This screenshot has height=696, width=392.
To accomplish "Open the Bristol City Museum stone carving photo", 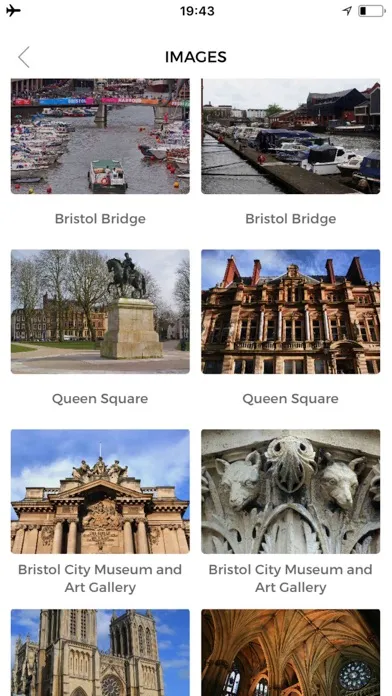I will (x=290, y=491).
